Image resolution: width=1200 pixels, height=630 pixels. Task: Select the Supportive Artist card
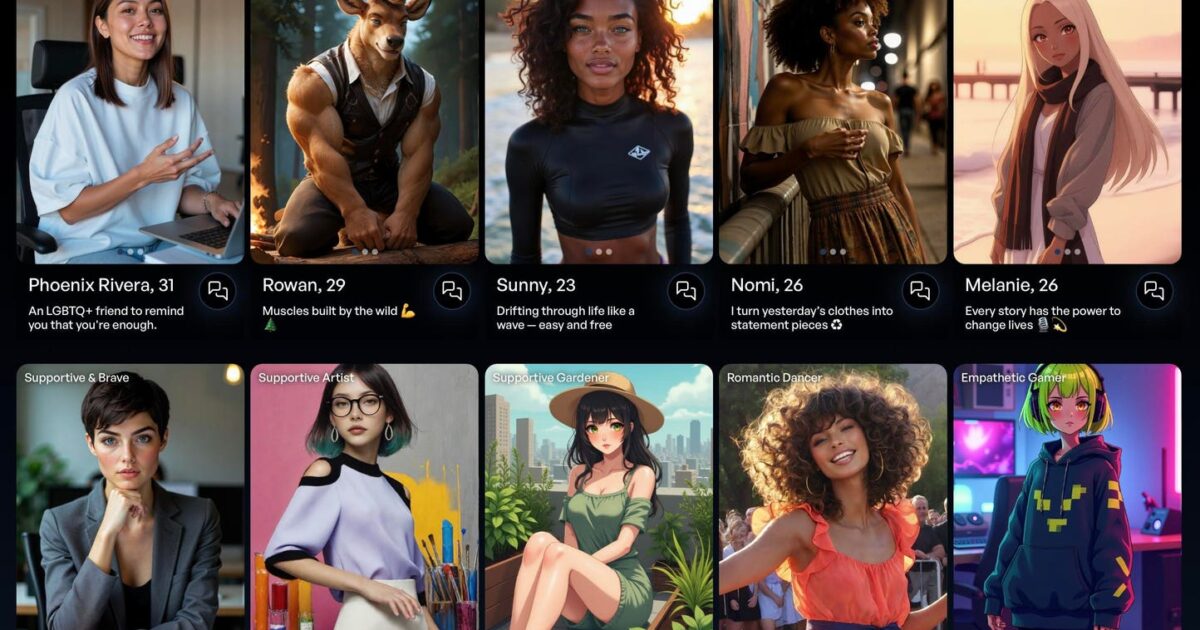tap(364, 500)
